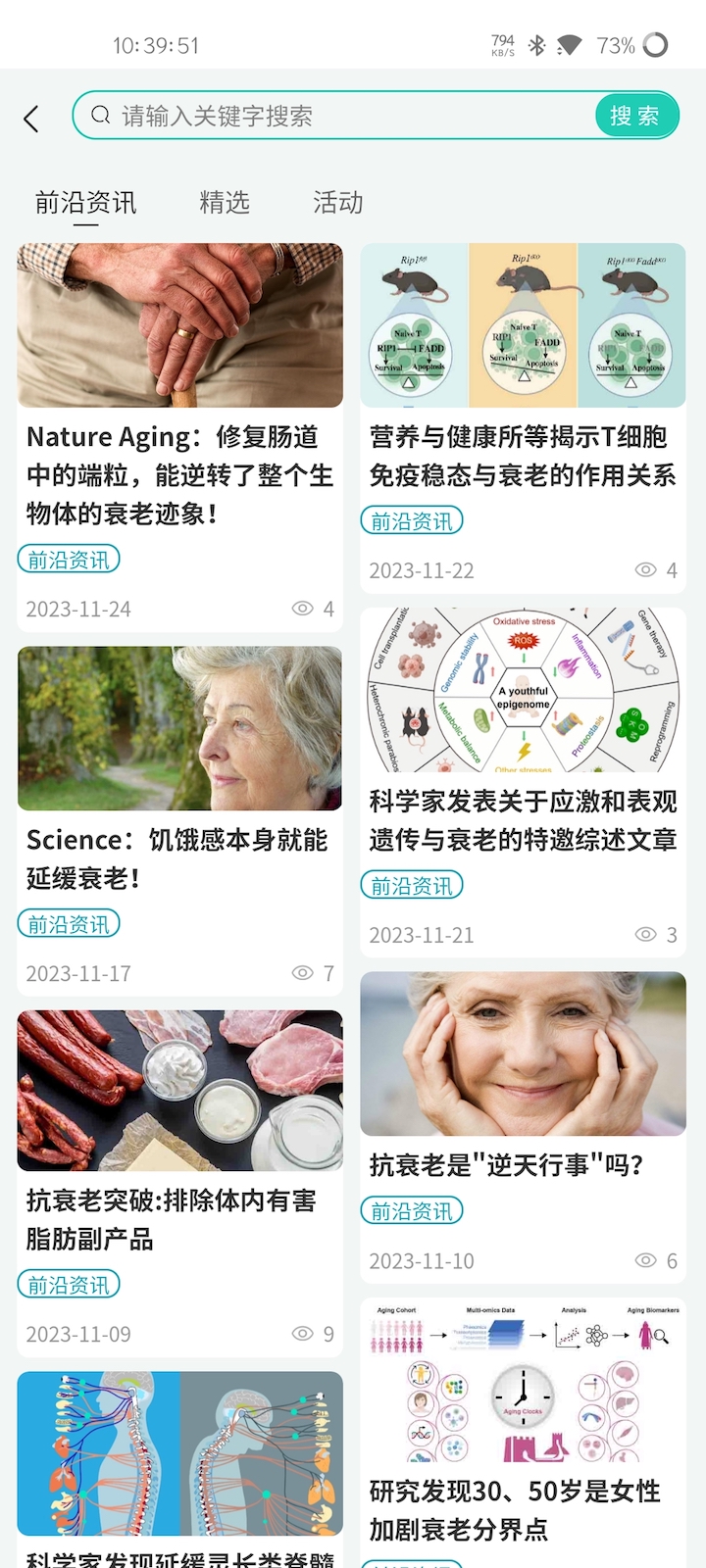The width and height of the screenshot is (706, 1568).
Task: Select the 前沿资讯 tab
Action: 84,203
